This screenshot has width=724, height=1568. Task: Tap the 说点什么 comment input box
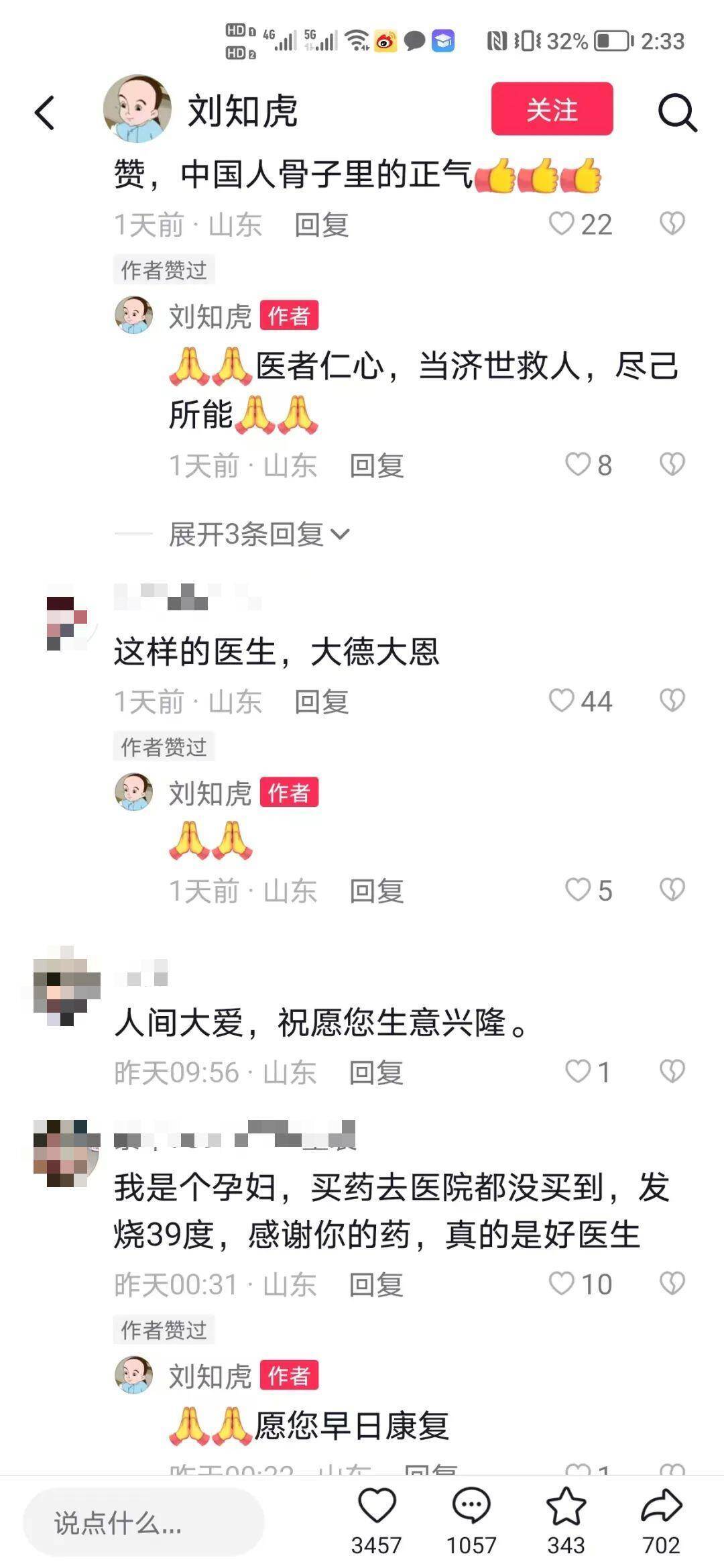(143, 1523)
